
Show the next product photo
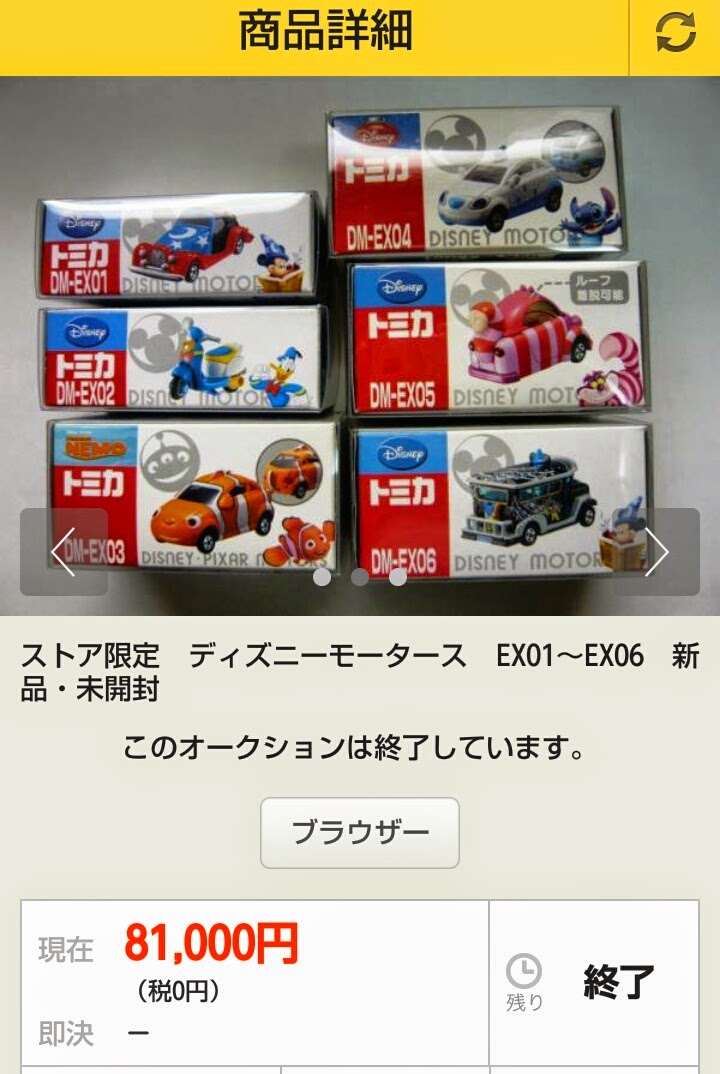coord(656,552)
